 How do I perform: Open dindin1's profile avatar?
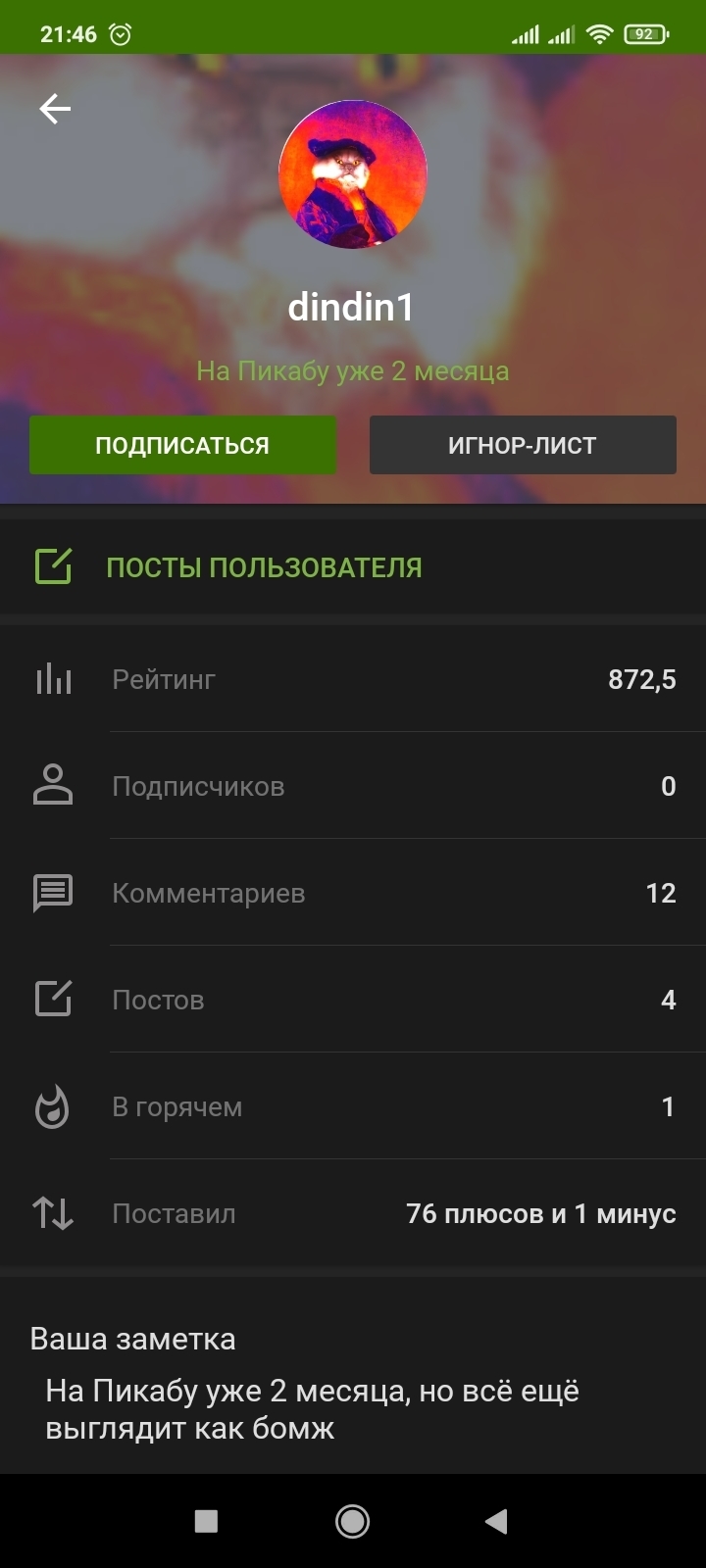(353, 174)
